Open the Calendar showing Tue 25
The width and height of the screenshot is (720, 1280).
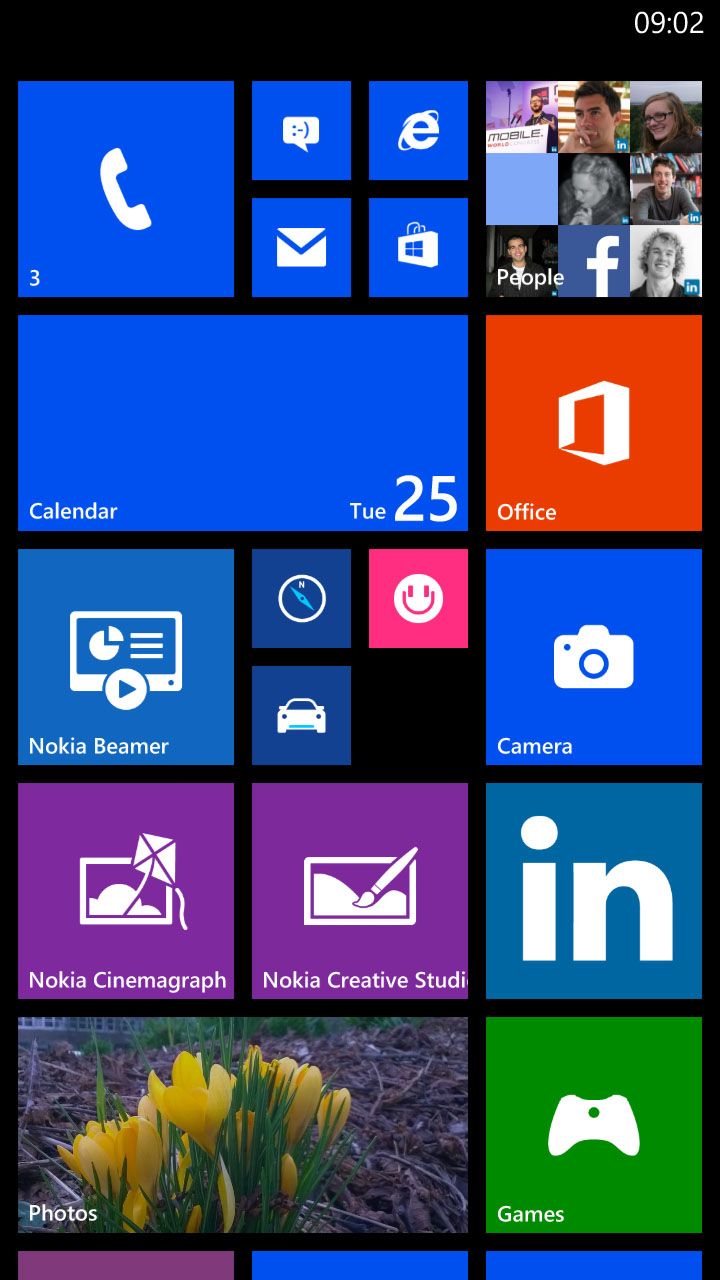[242, 422]
